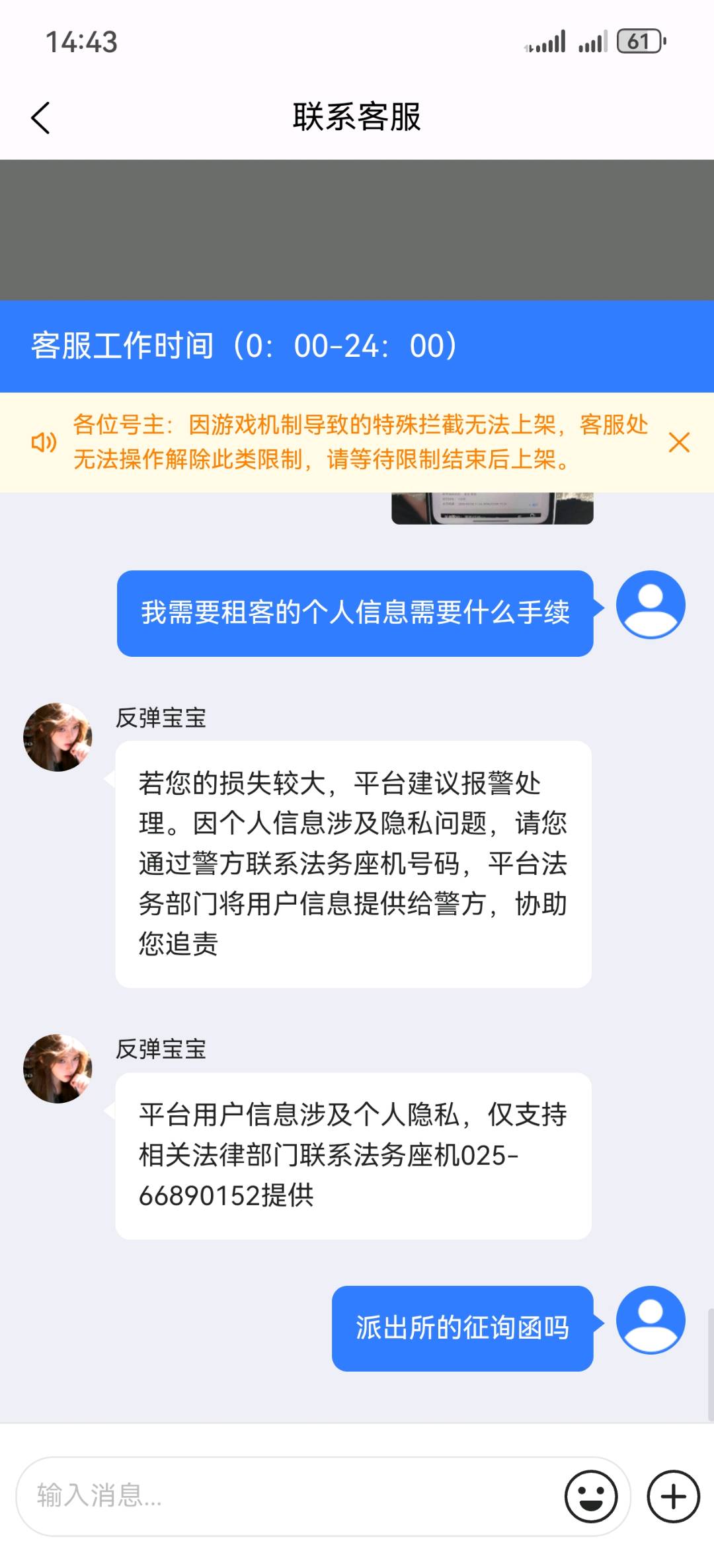The height and width of the screenshot is (1568, 714).
Task: Go back from the 联系客服 screen
Action: click(41, 118)
